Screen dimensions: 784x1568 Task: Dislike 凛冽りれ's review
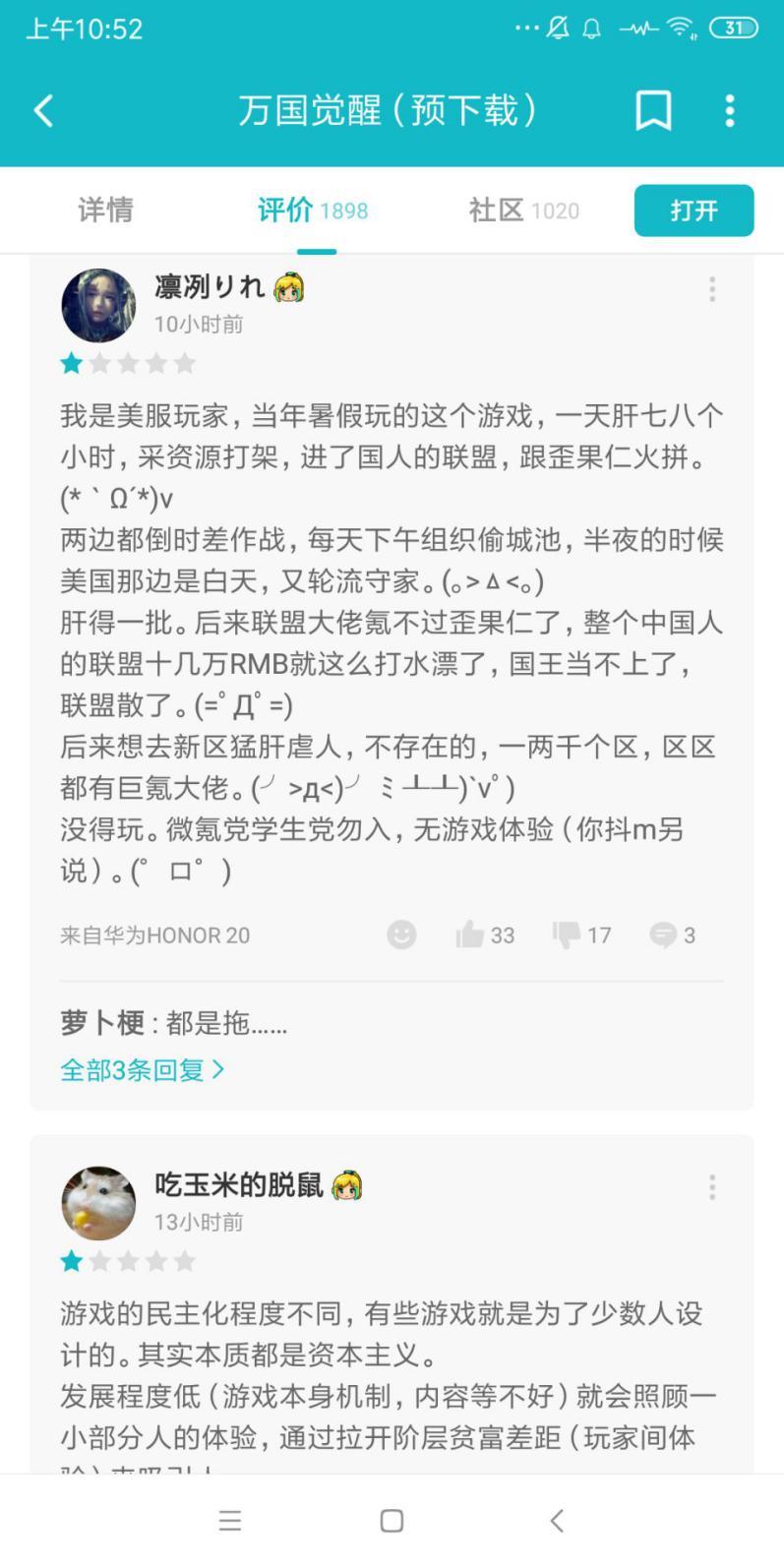(x=581, y=935)
